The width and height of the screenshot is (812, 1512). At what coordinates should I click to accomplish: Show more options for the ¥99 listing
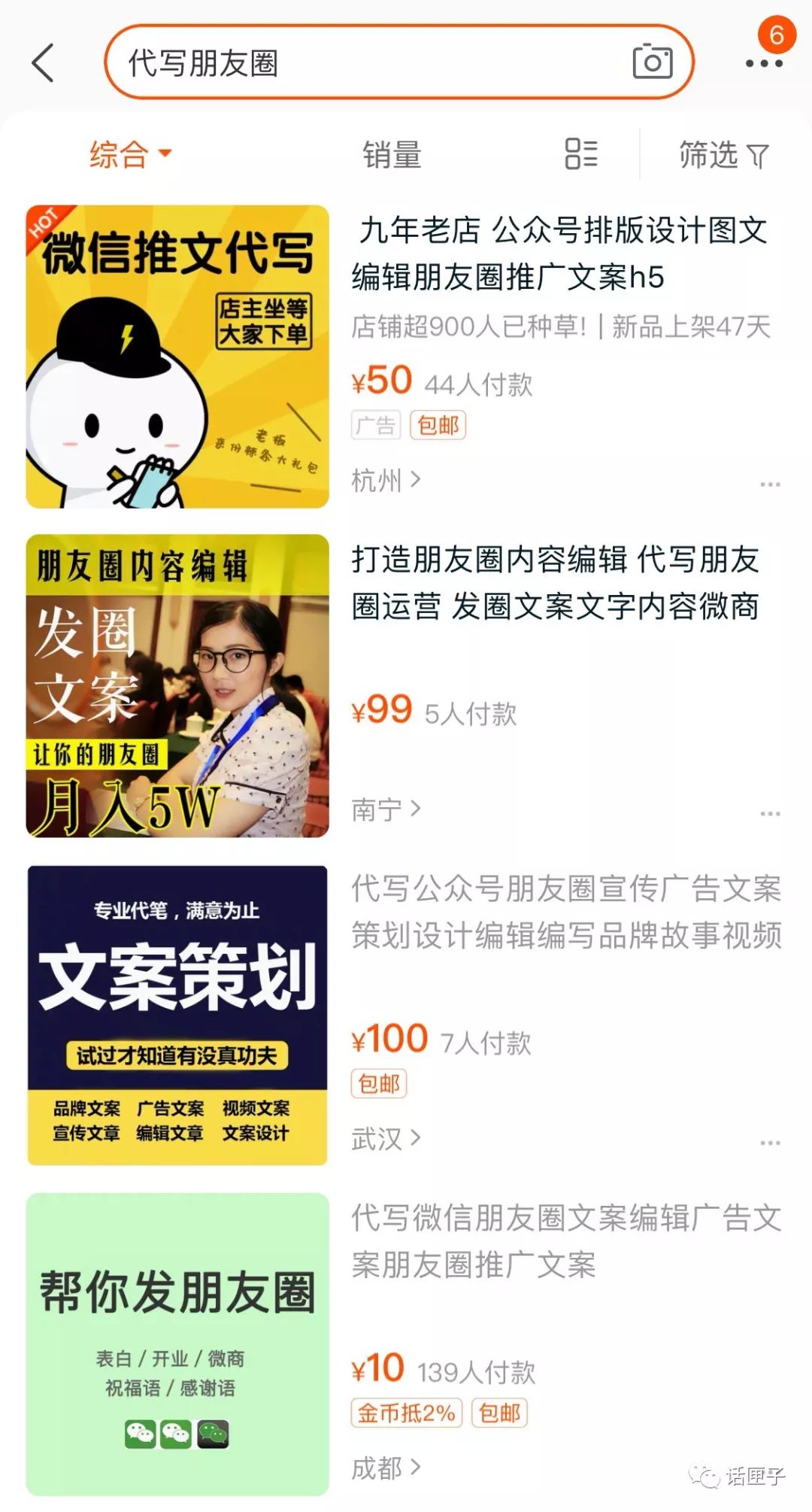pos(770,814)
